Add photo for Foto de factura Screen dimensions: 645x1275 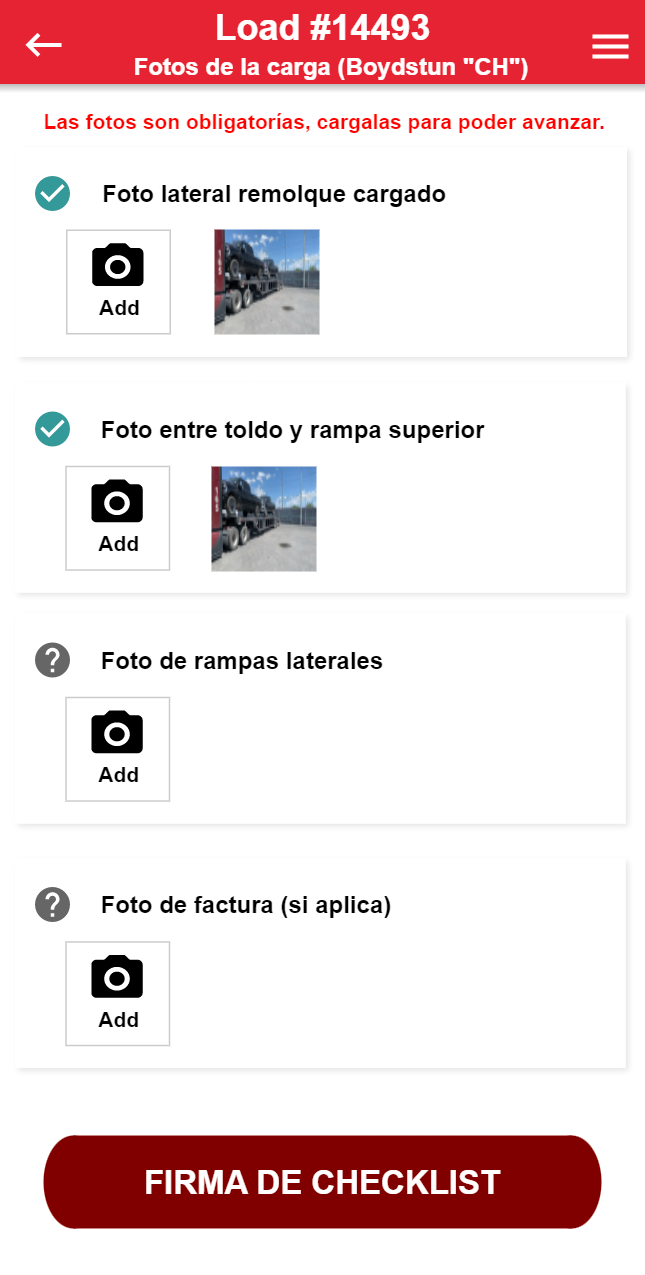(118, 994)
